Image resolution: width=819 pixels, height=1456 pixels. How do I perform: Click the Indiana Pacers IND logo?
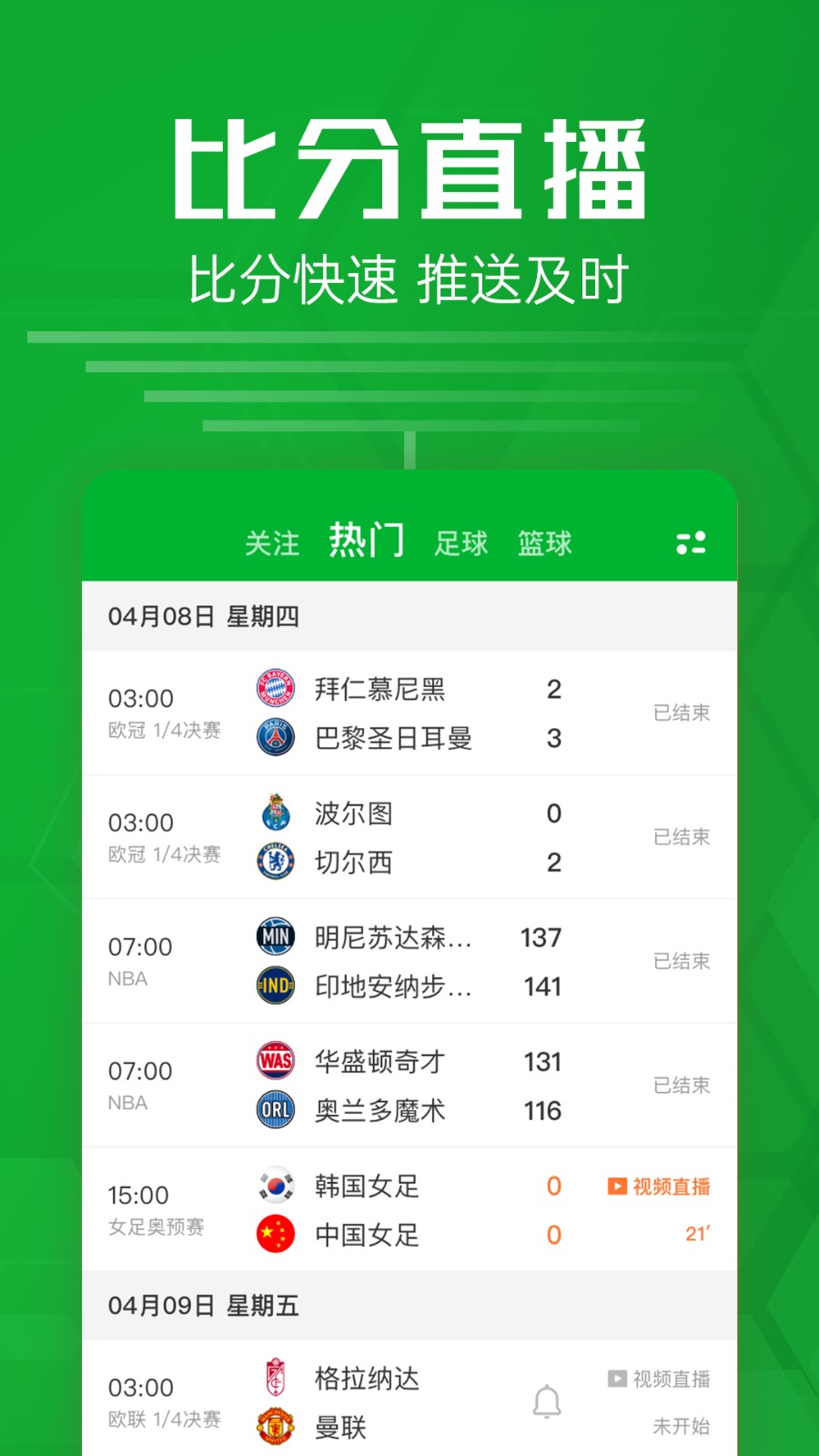pos(275,986)
